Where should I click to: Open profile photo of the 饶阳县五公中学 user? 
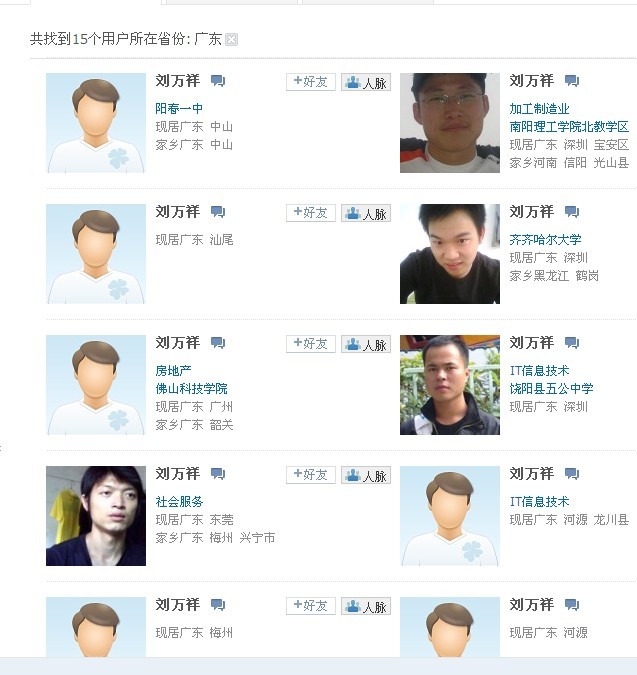(449, 385)
